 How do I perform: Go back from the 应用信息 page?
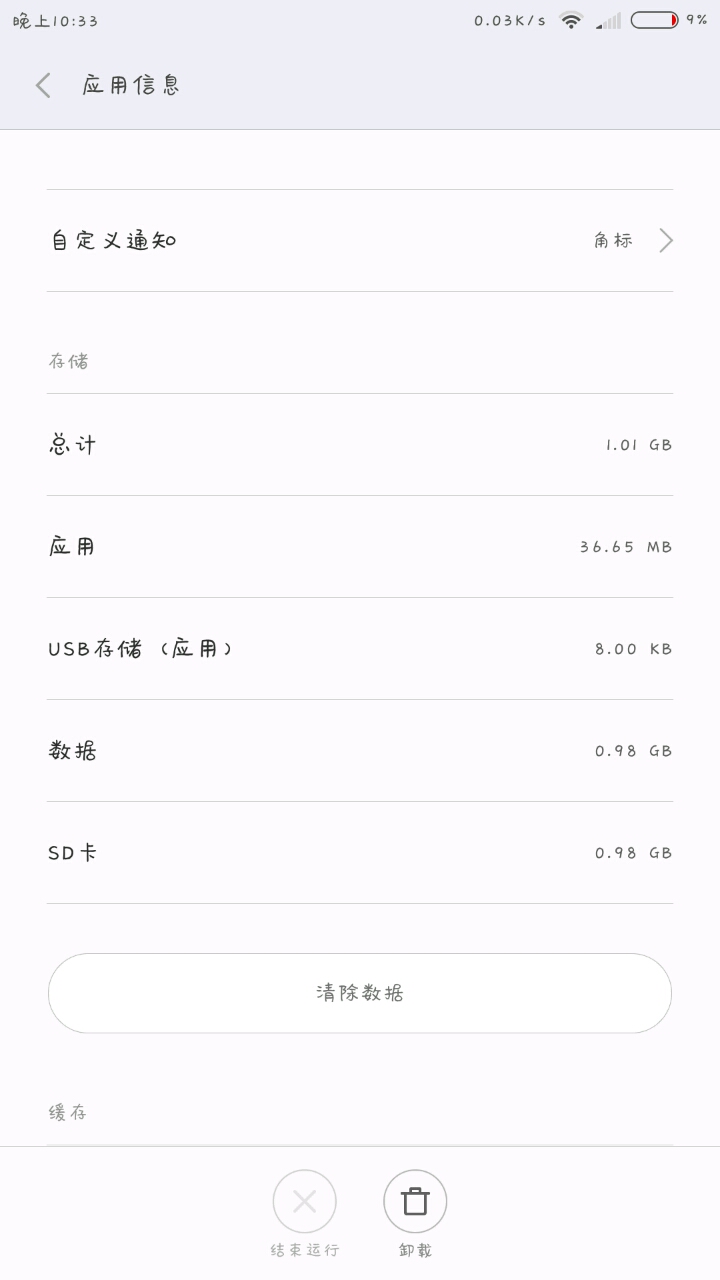point(43,85)
